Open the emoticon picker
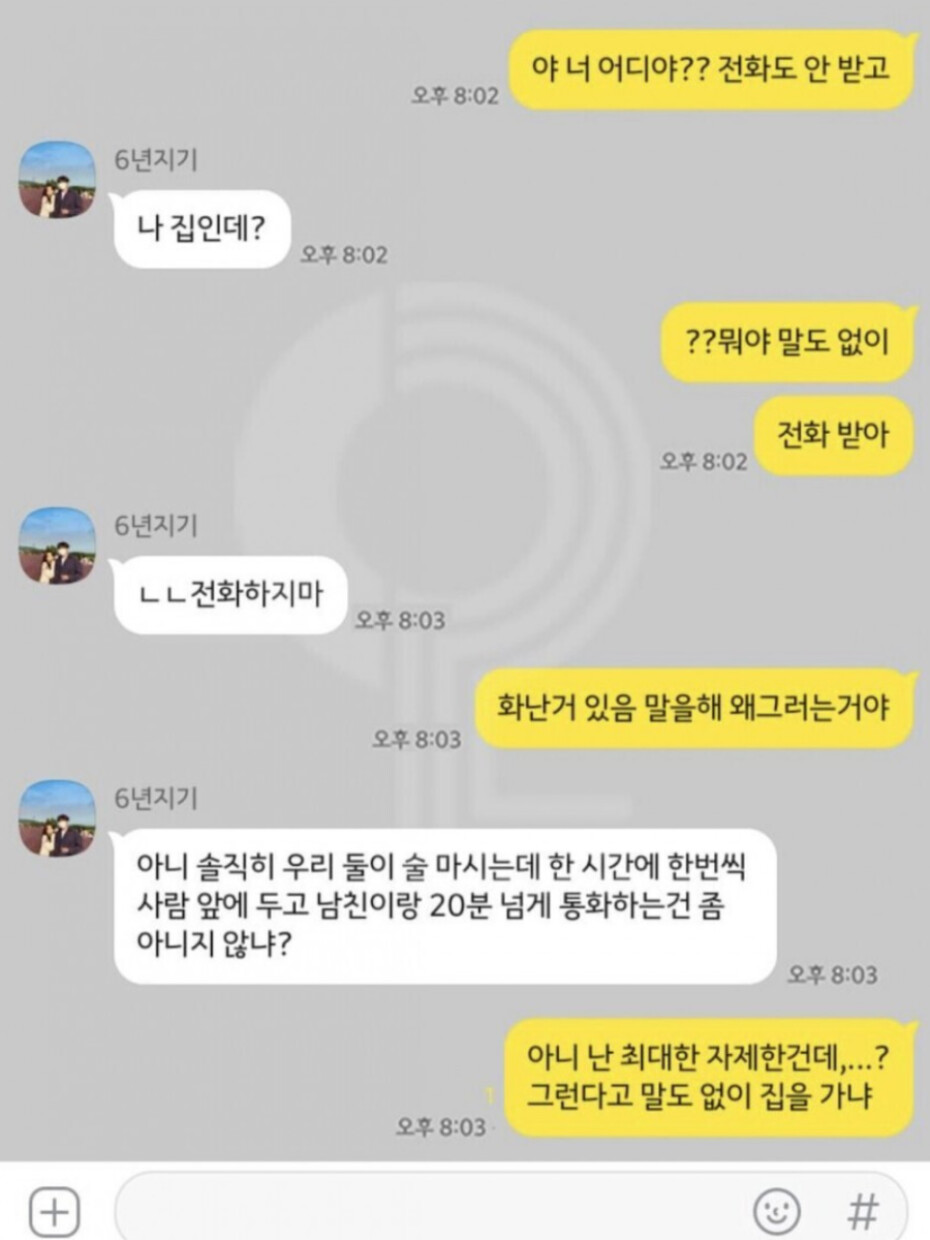Viewport: 930px width, 1240px height. pos(776,1213)
